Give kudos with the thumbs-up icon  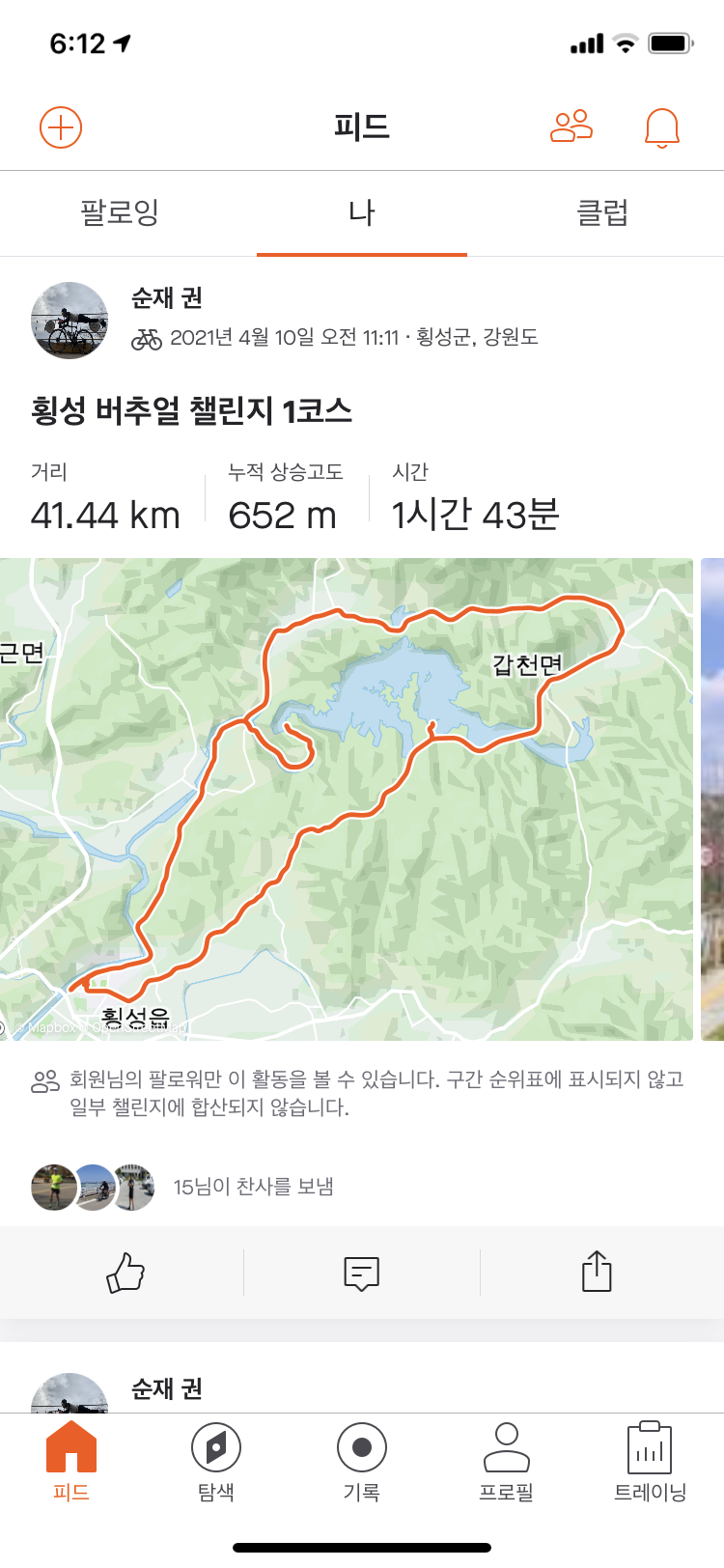125,1272
